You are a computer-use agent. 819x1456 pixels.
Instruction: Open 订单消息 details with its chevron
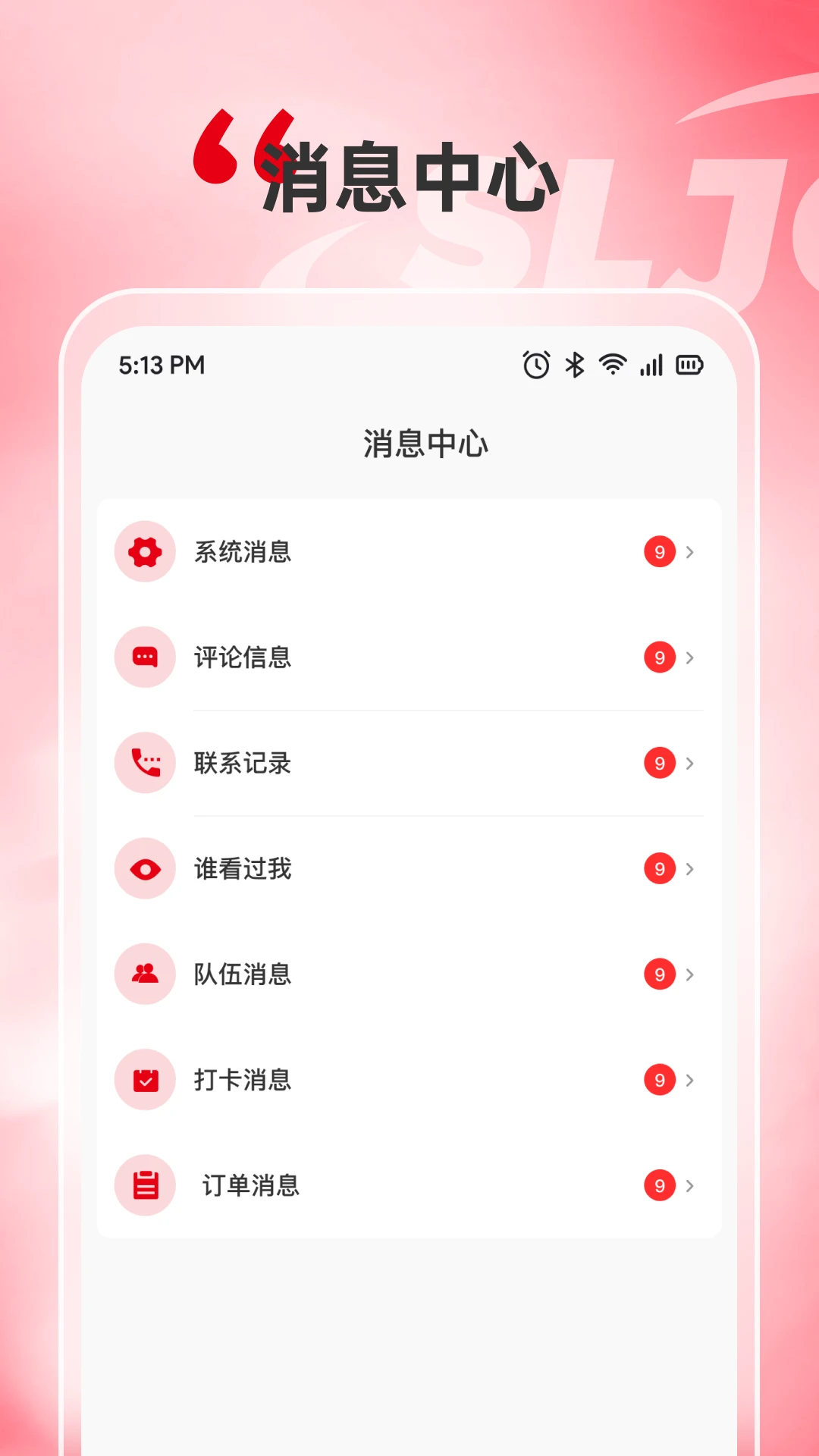click(x=690, y=1185)
